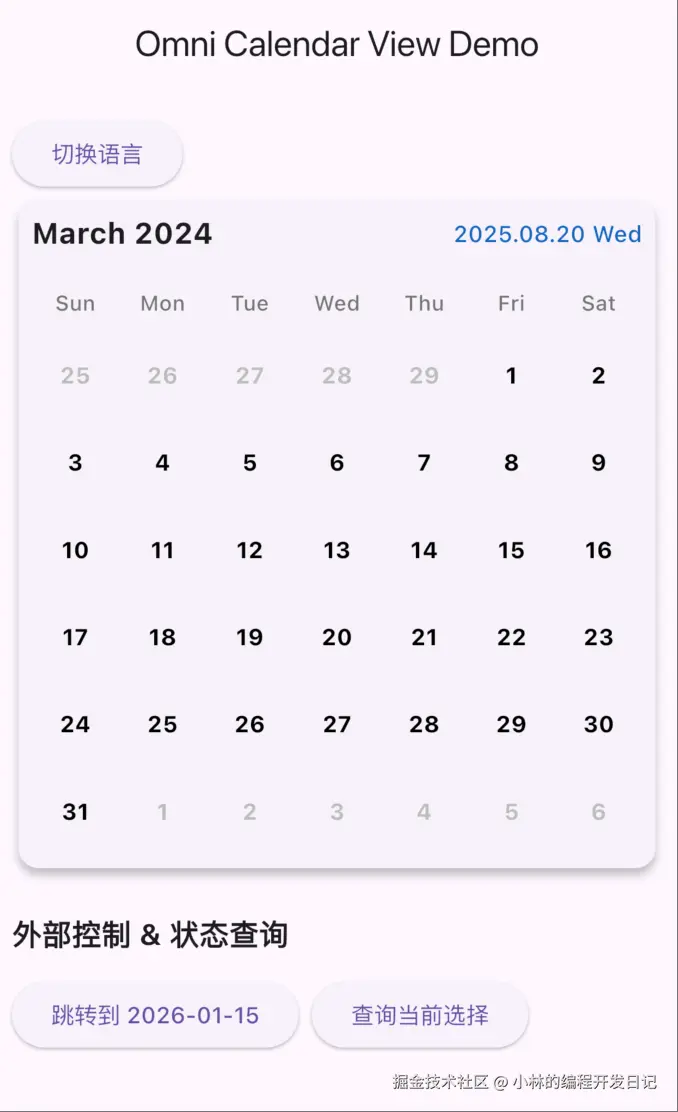Pick March 10 on the calendar

point(75,550)
